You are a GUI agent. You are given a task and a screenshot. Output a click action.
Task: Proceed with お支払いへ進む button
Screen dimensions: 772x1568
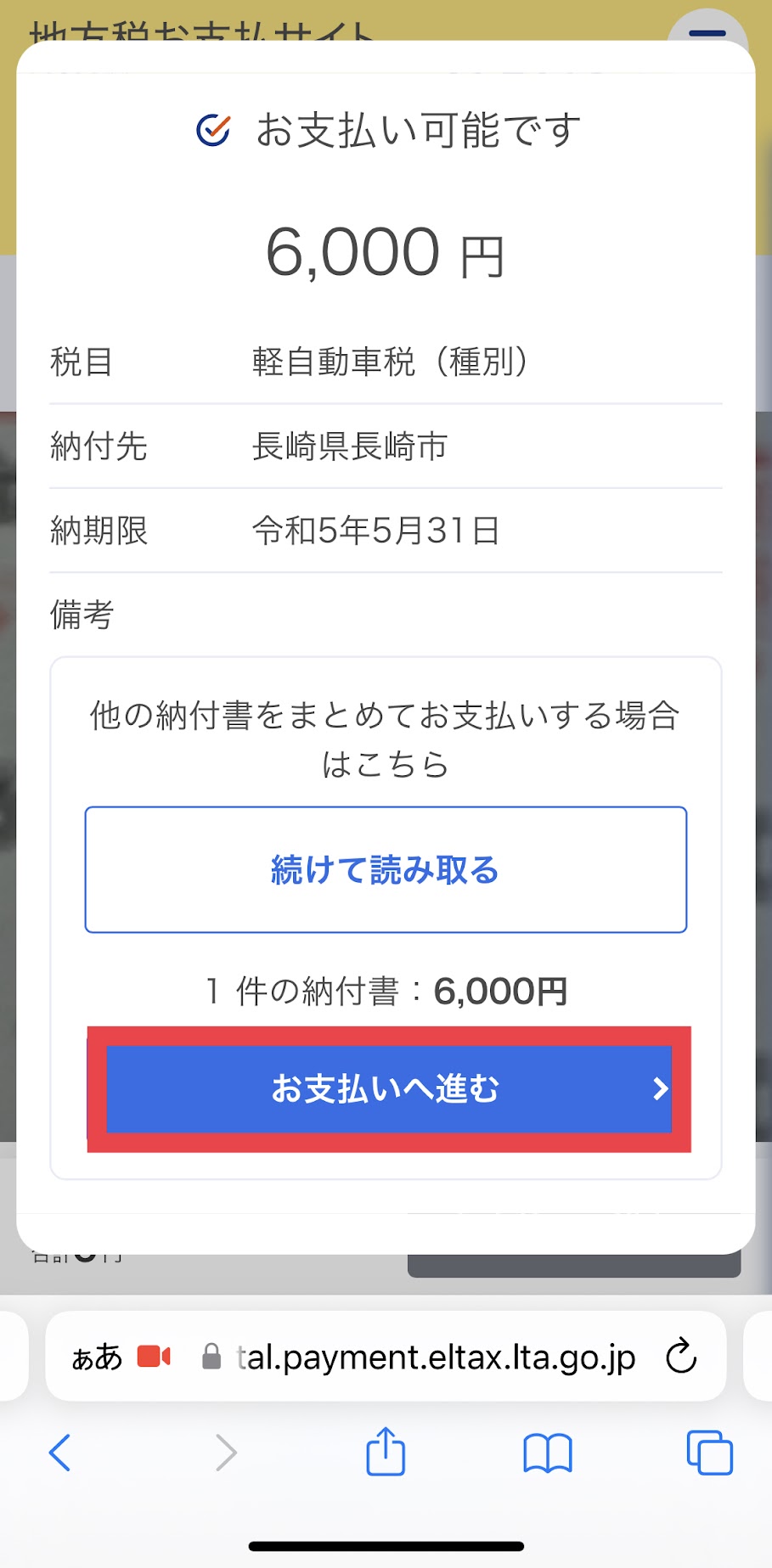[x=388, y=1088]
